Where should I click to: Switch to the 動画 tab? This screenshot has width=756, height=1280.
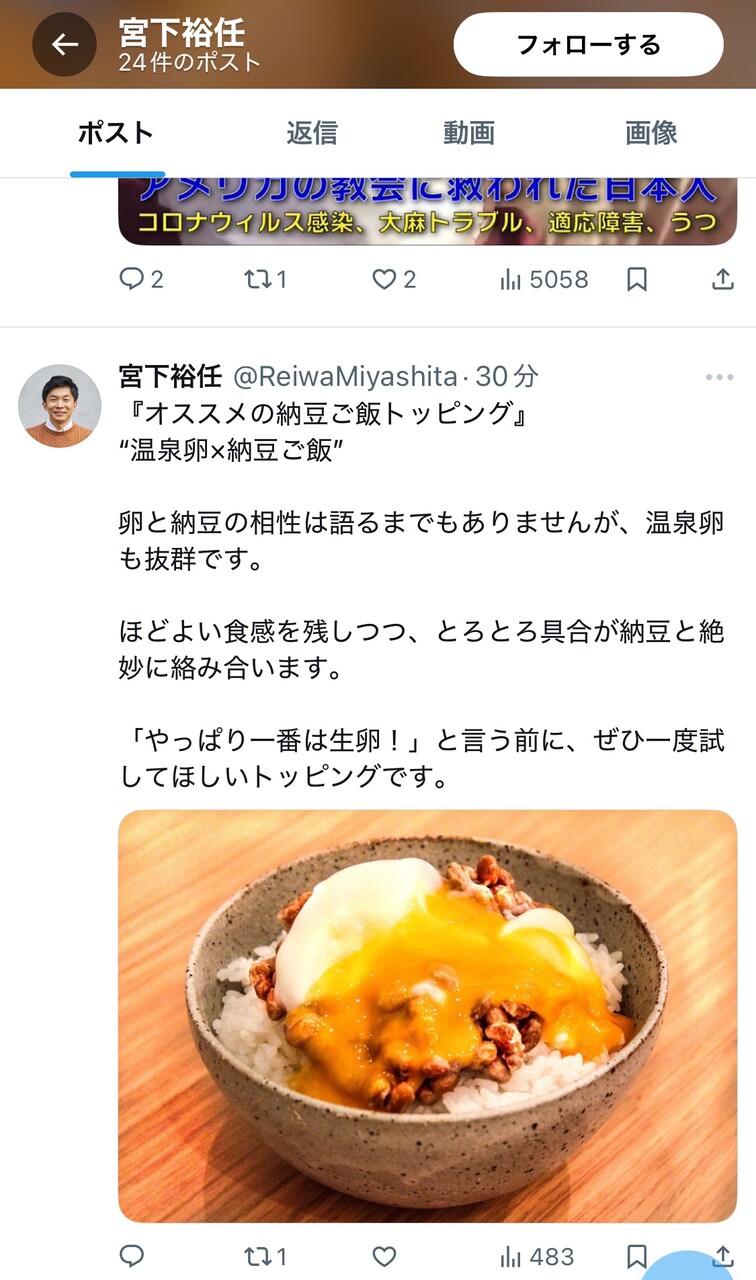click(469, 133)
